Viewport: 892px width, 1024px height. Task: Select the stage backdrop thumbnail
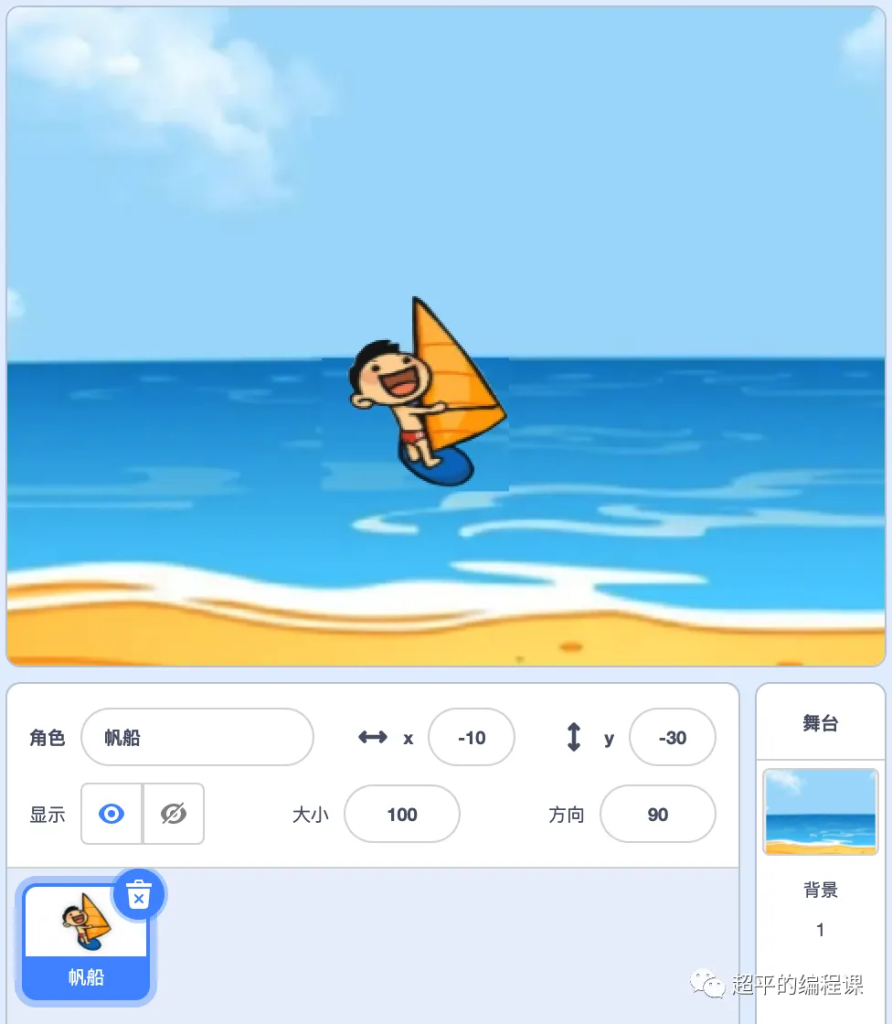pos(820,811)
